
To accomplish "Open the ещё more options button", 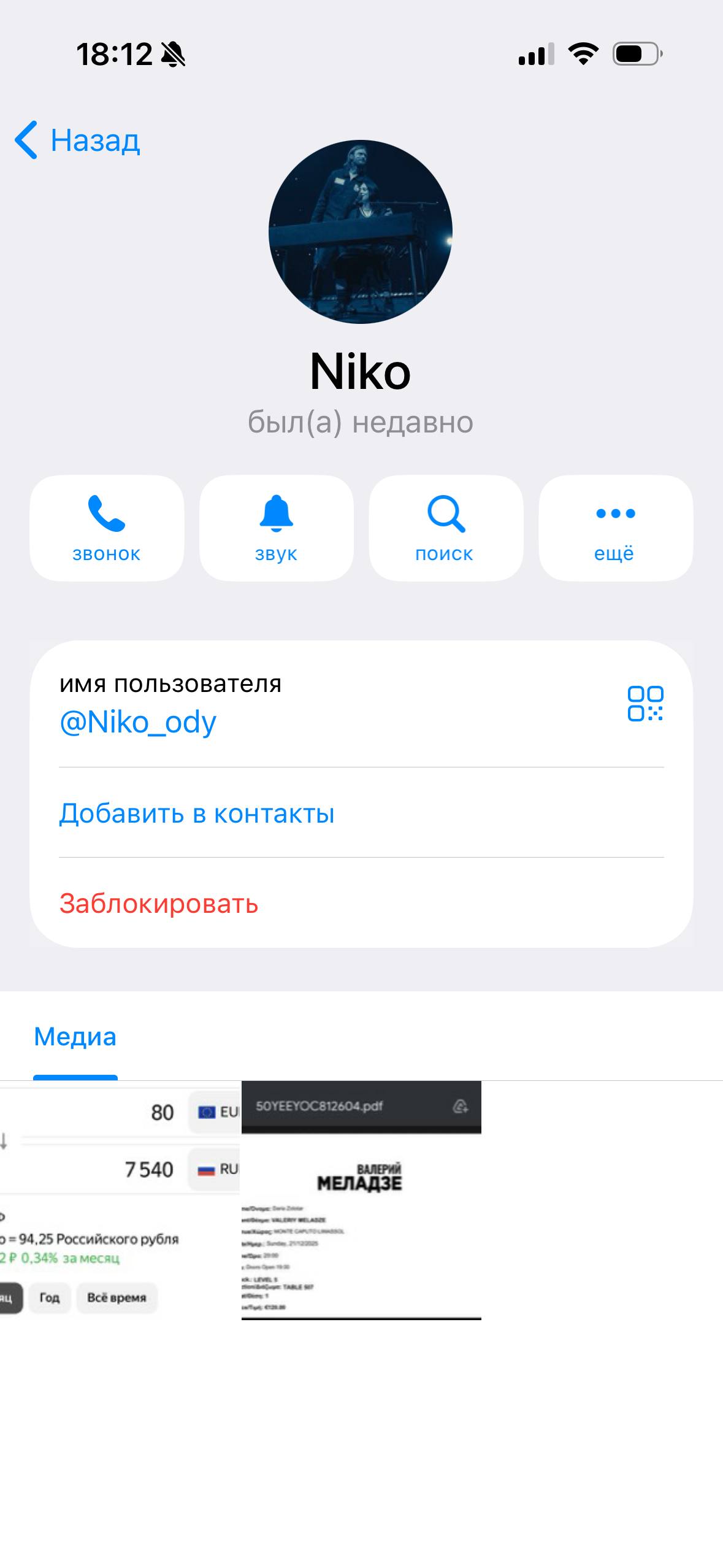I will (x=615, y=528).
